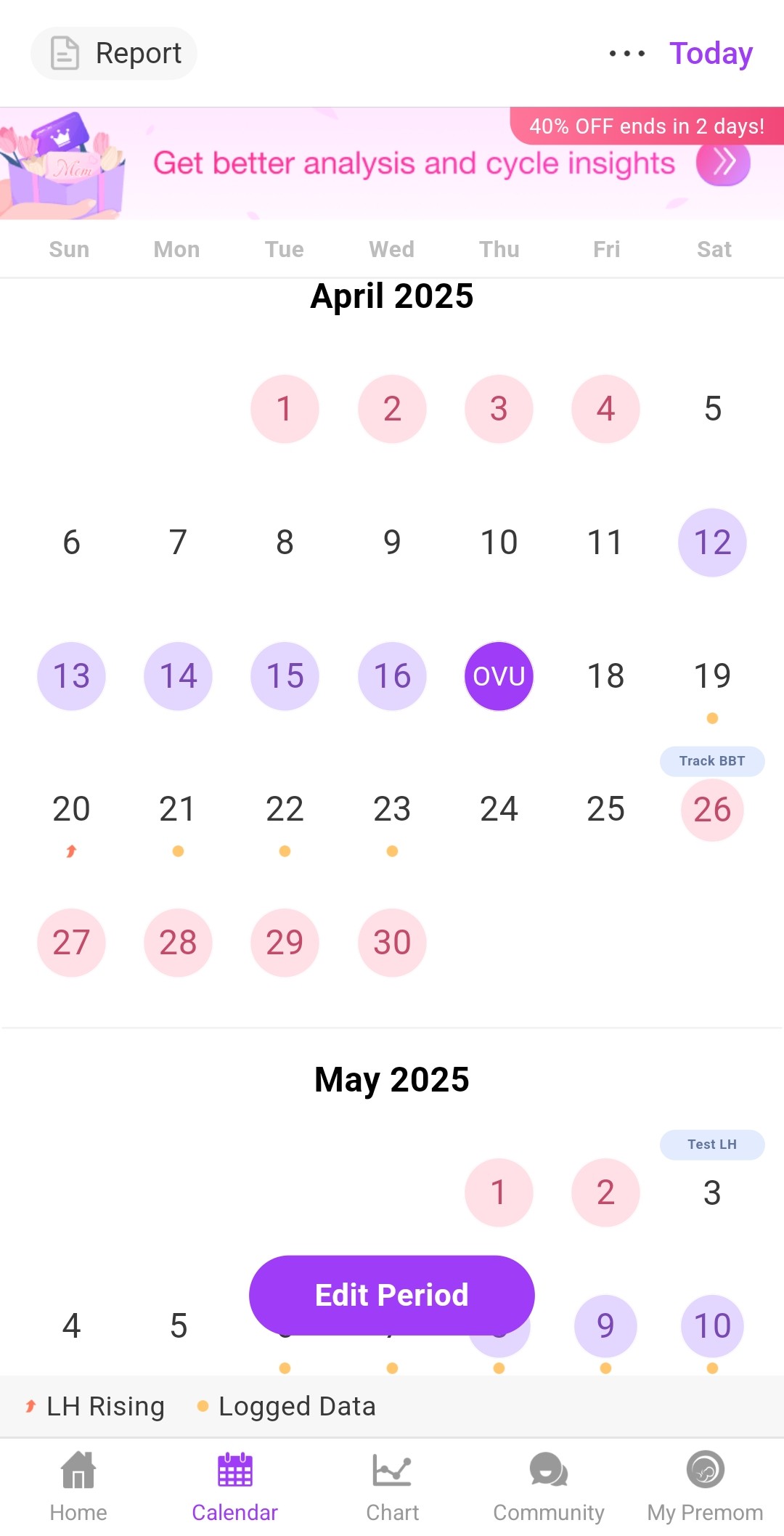Open the Report button
Viewport: 784px width, 1536px height.
[x=114, y=53]
